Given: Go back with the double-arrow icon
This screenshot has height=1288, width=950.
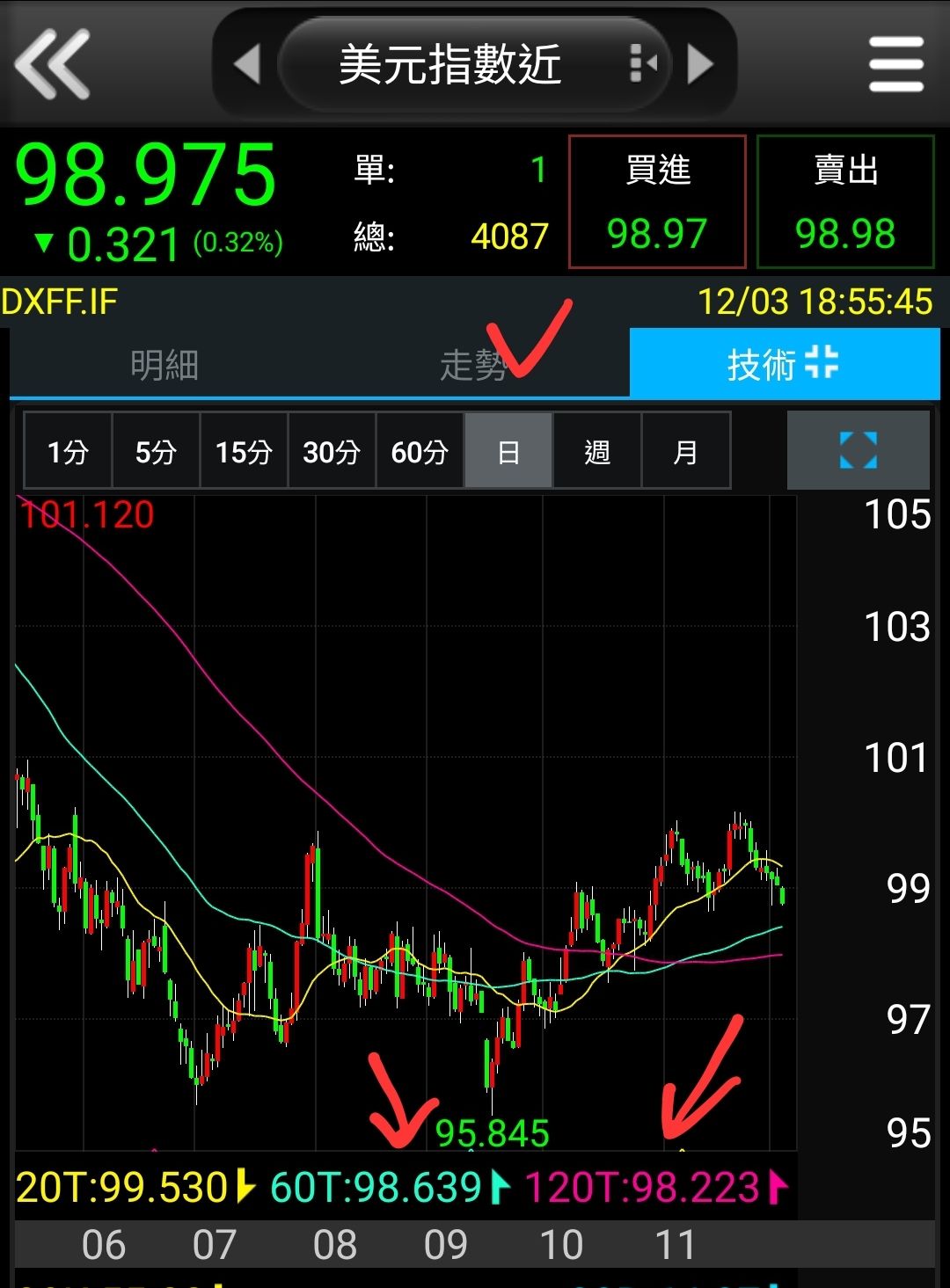Looking at the screenshot, I should [x=53, y=64].
